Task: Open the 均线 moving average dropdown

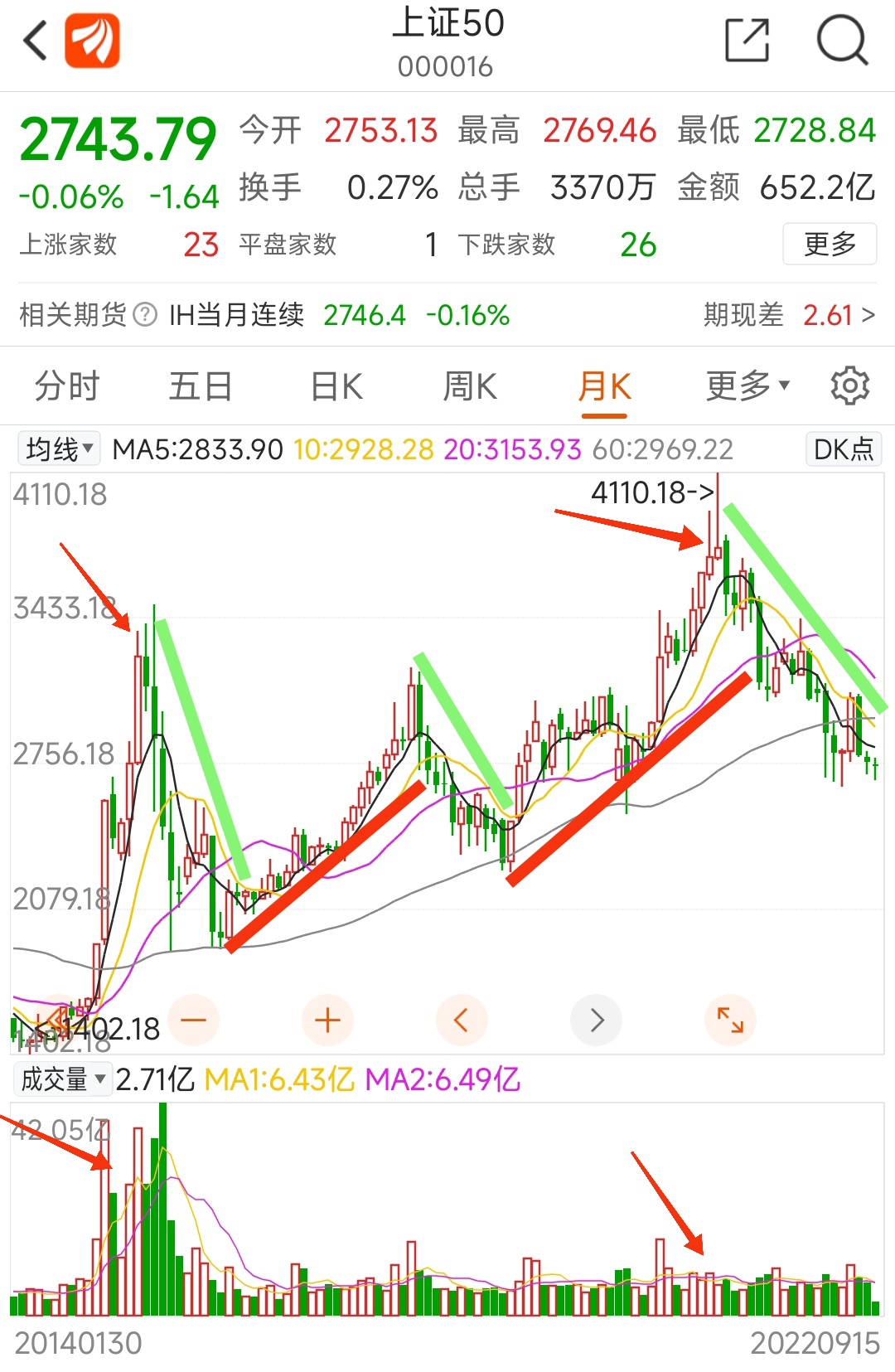Action: click(58, 448)
